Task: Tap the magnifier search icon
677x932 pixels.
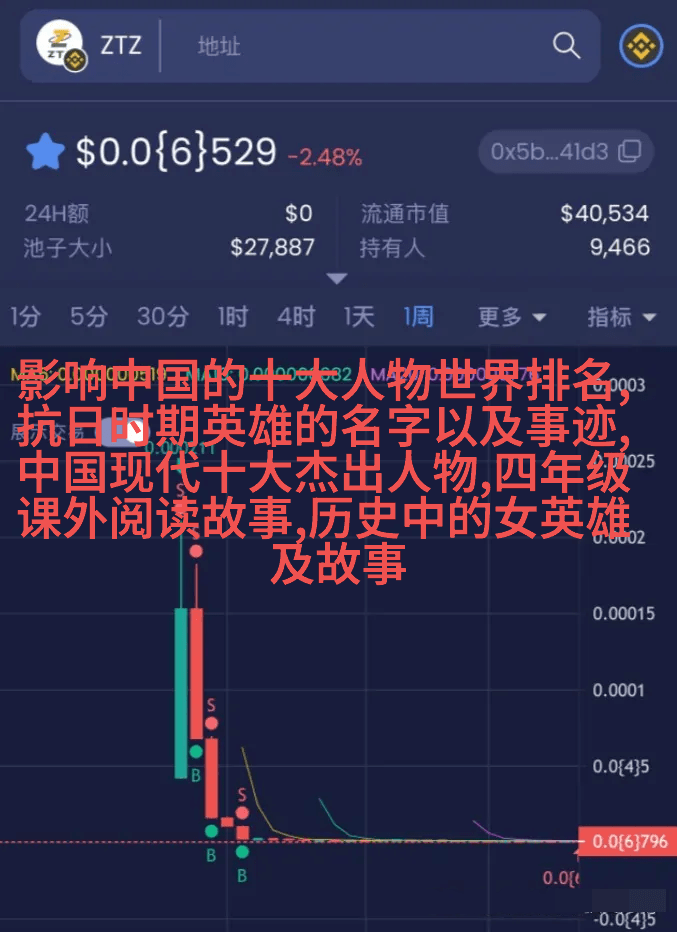Action: click(x=566, y=46)
